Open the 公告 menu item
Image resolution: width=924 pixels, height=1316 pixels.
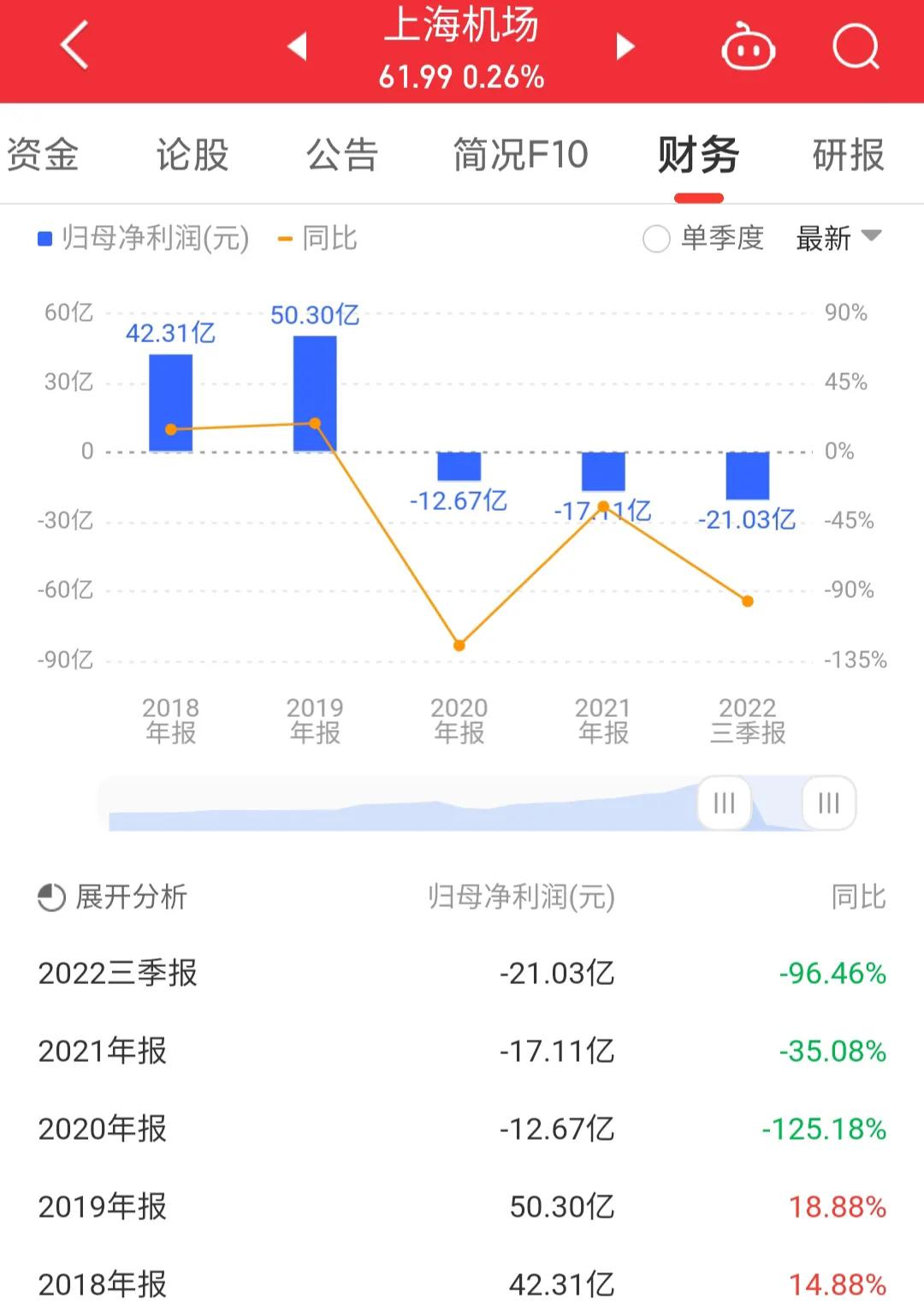(342, 155)
